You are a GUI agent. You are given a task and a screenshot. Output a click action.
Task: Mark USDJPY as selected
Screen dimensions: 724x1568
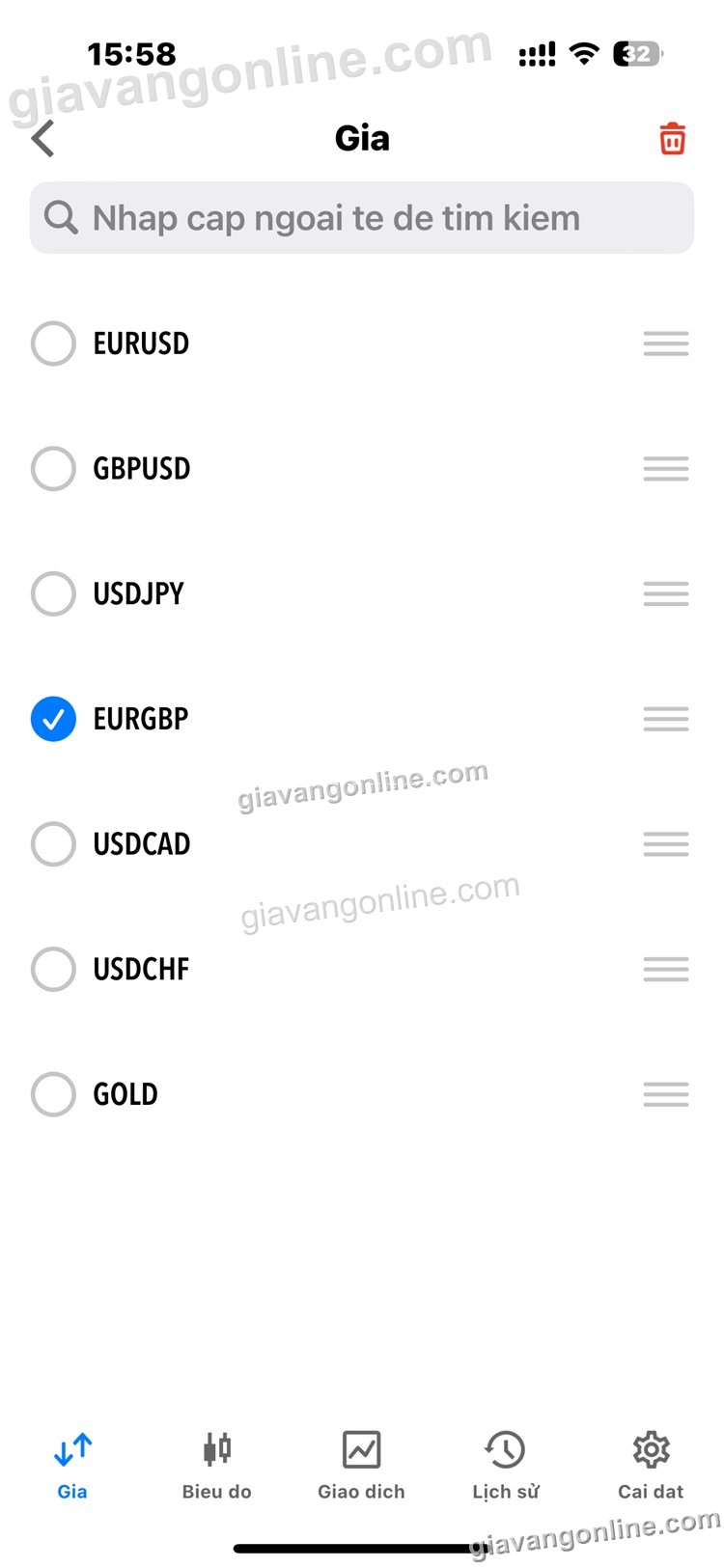[x=53, y=593]
